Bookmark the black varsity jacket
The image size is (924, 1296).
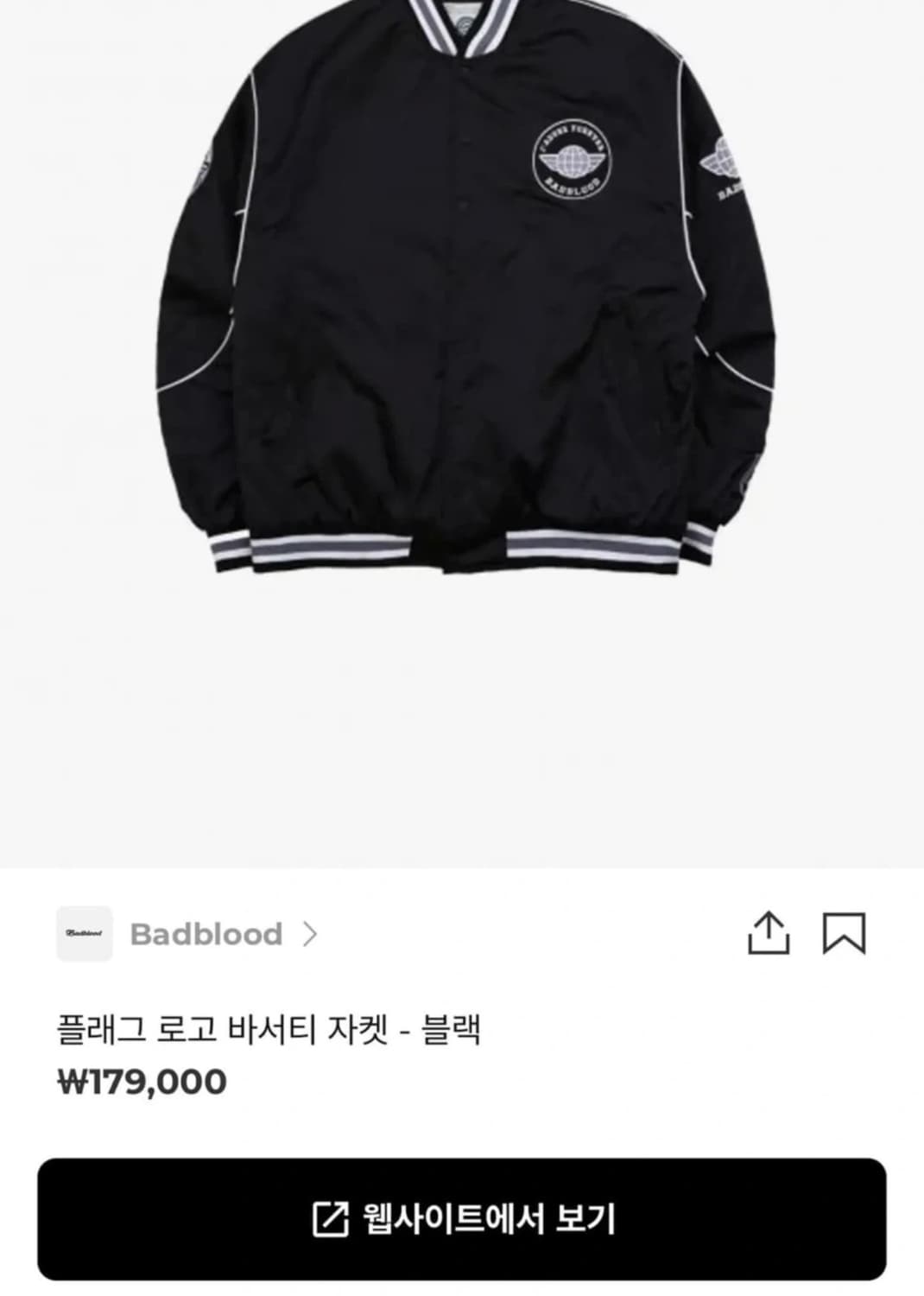point(844,934)
